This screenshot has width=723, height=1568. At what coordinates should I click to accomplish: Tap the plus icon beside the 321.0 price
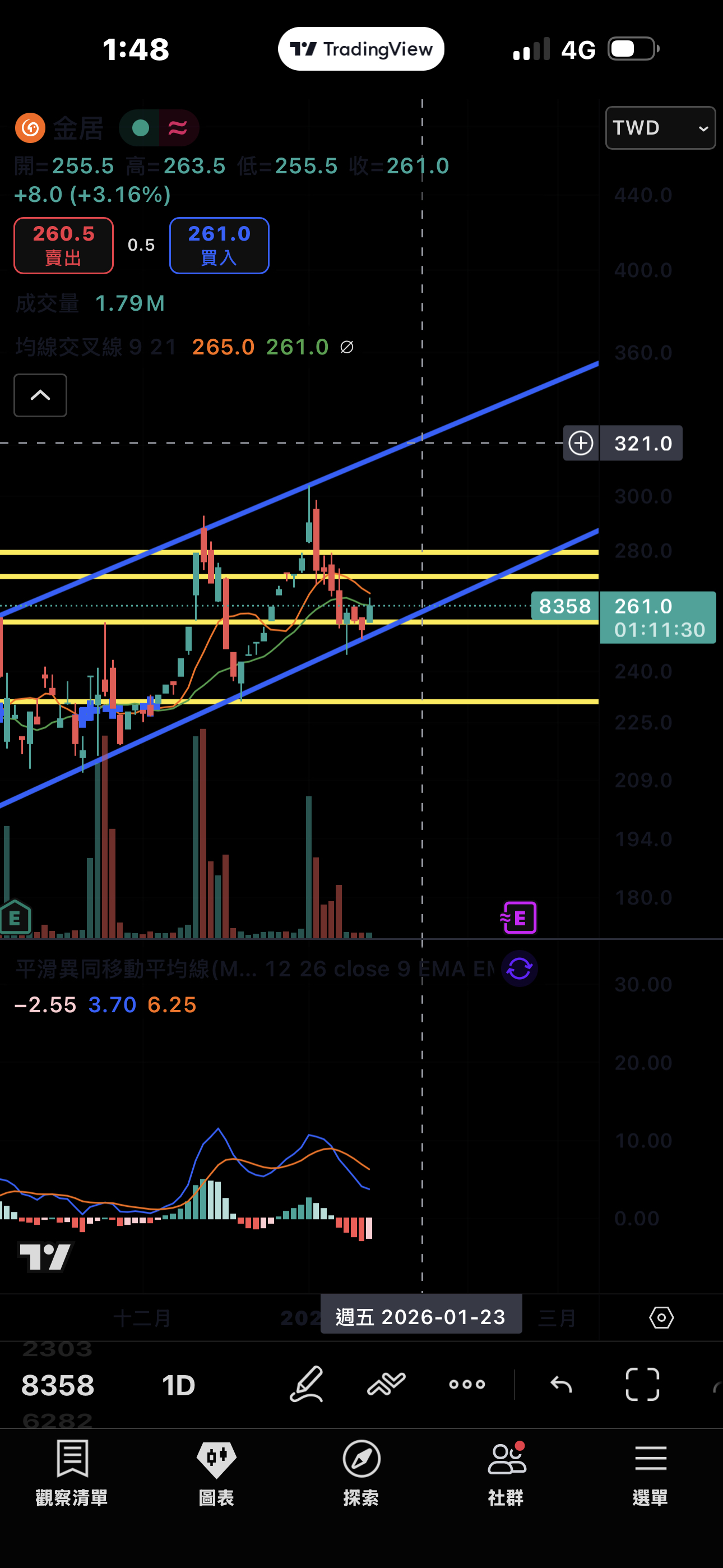pyautogui.click(x=581, y=443)
